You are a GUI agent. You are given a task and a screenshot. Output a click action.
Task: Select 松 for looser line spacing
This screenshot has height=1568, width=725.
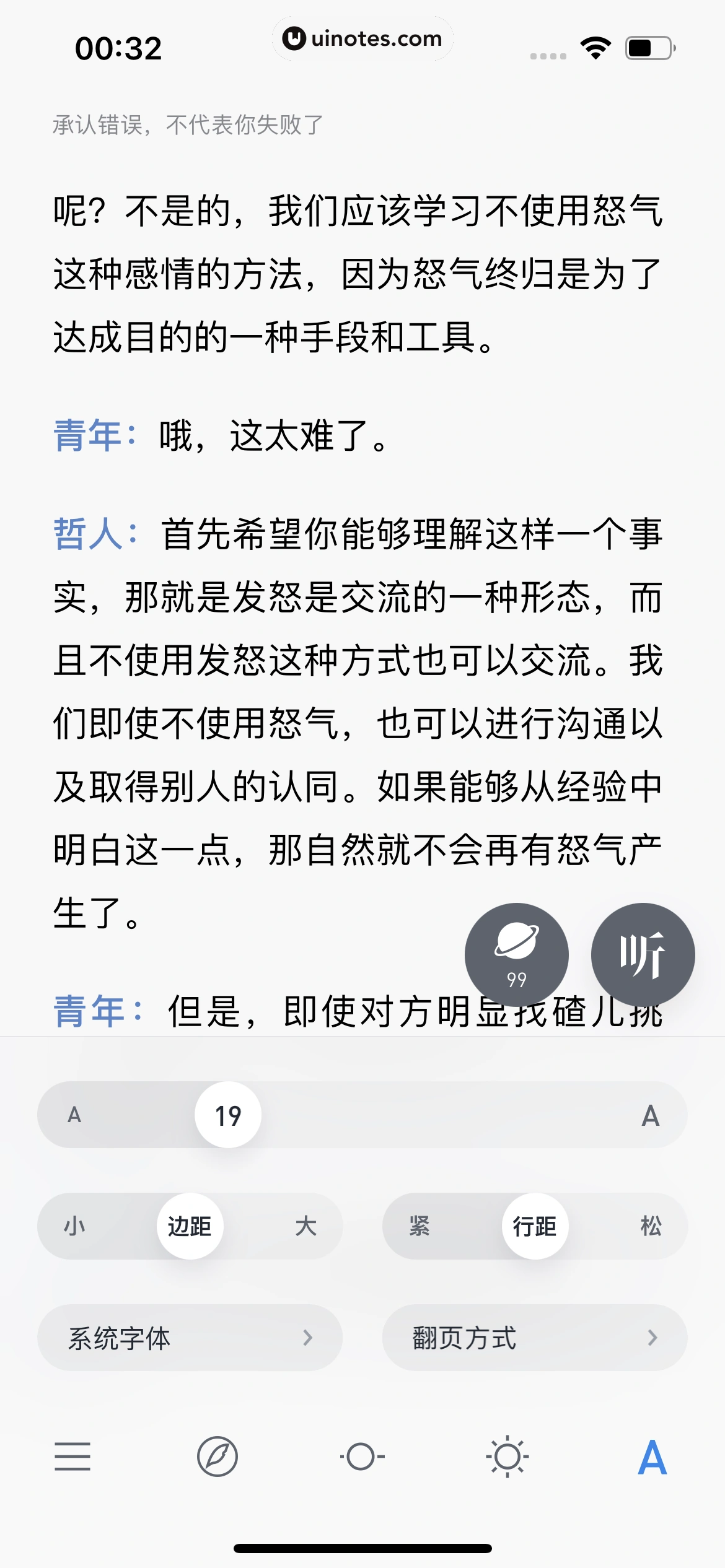[652, 1226]
